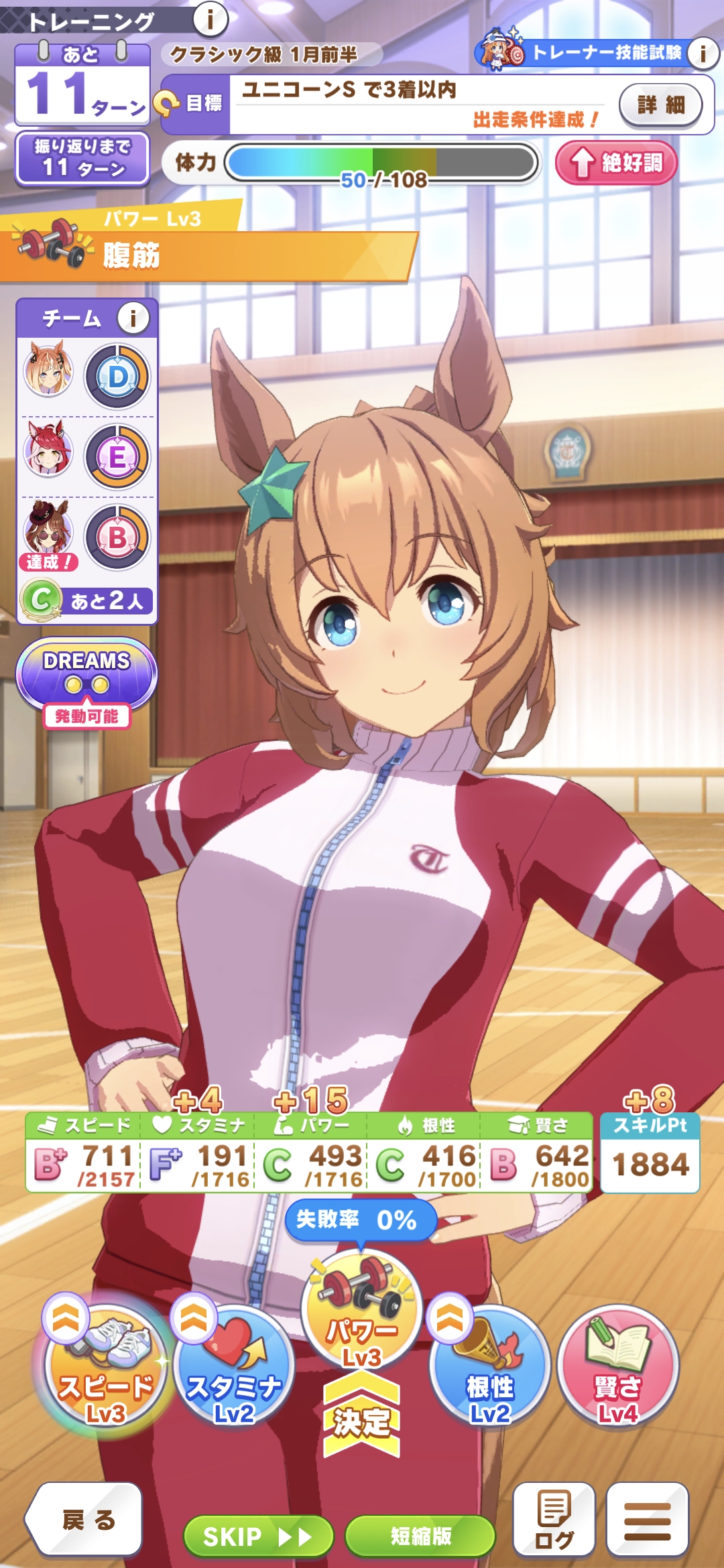Select the 根性 Lv2 training
The image size is (724, 1568).
click(489, 1367)
